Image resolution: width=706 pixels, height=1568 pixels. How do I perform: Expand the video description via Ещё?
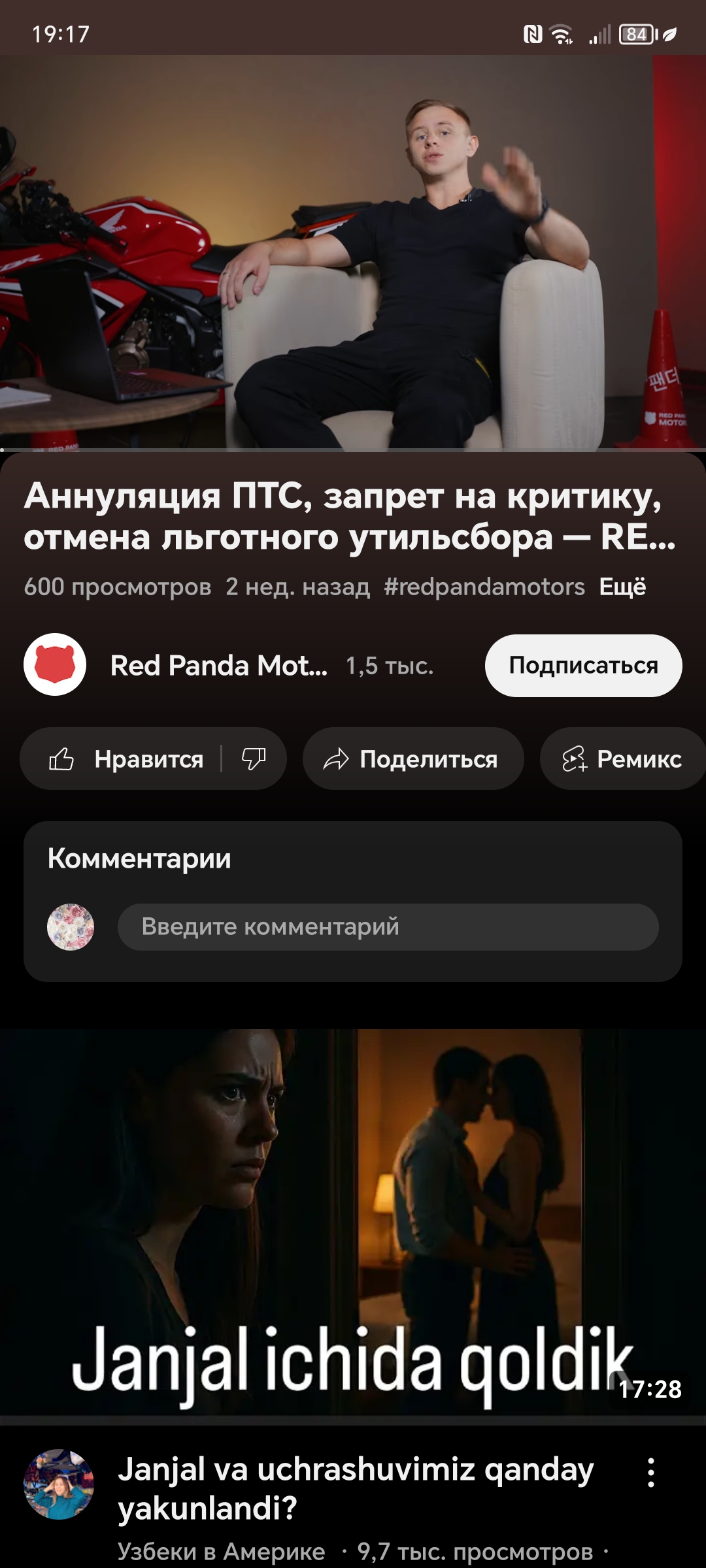coord(622,587)
